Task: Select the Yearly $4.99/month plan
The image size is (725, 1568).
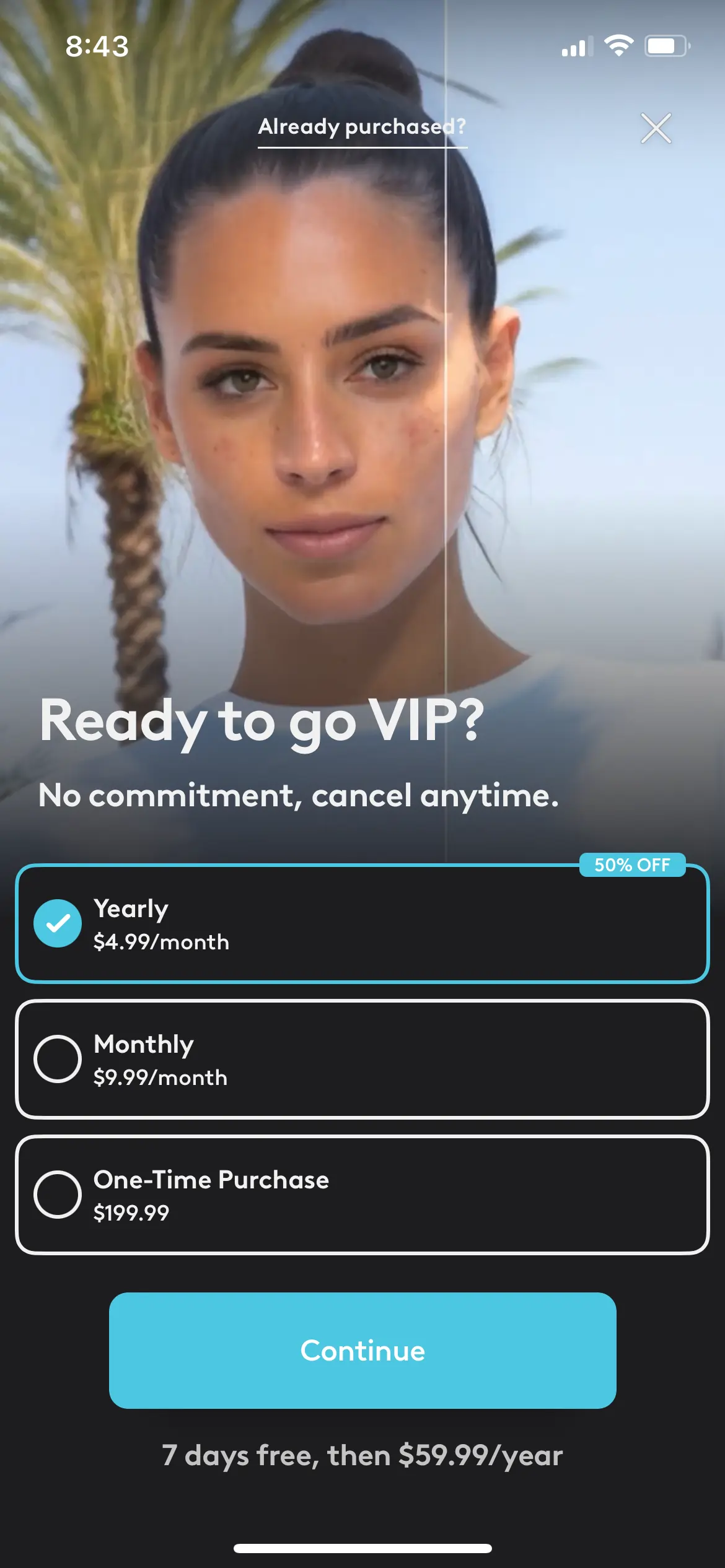Action: tap(362, 924)
